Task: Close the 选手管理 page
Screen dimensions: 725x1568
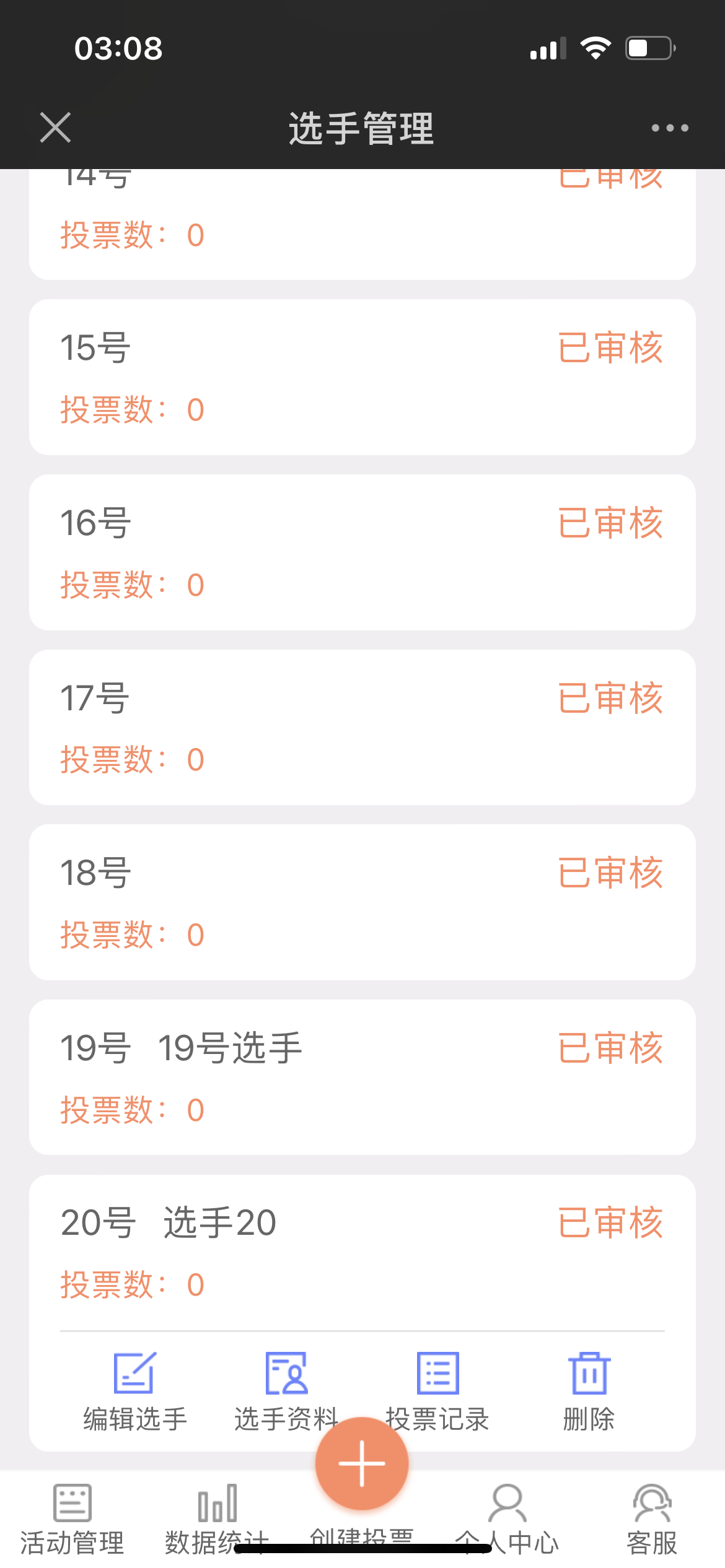Action: (55, 128)
